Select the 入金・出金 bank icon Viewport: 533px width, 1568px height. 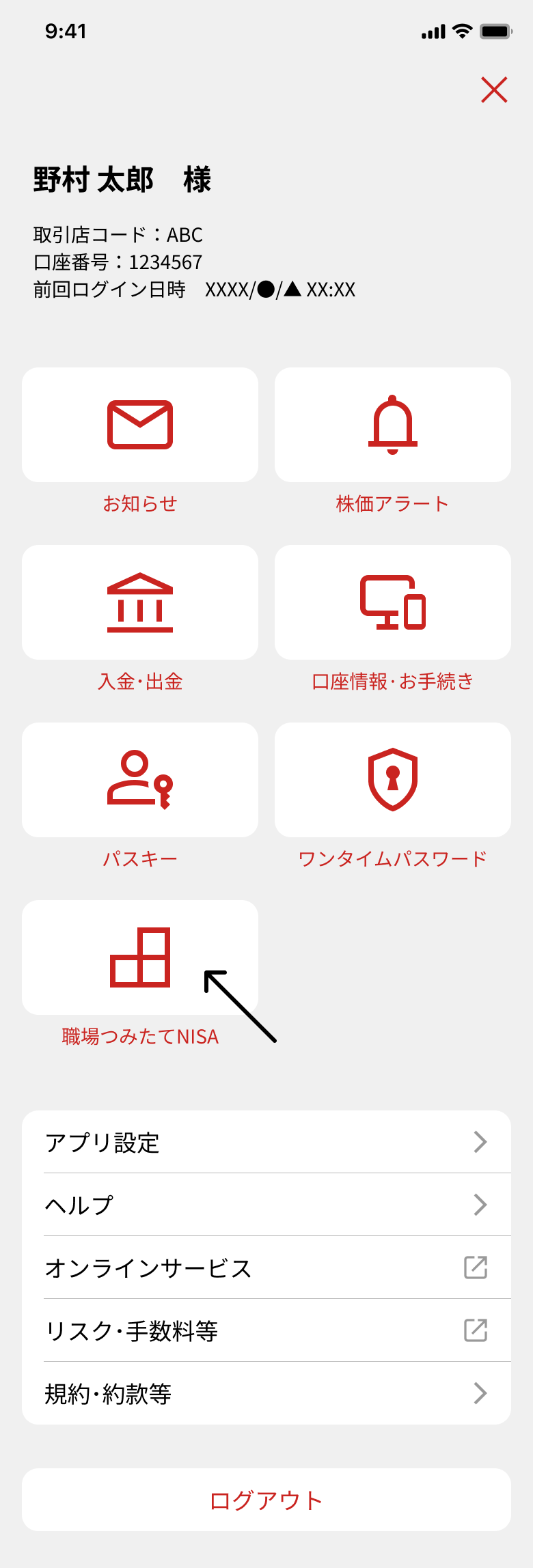pos(140,601)
